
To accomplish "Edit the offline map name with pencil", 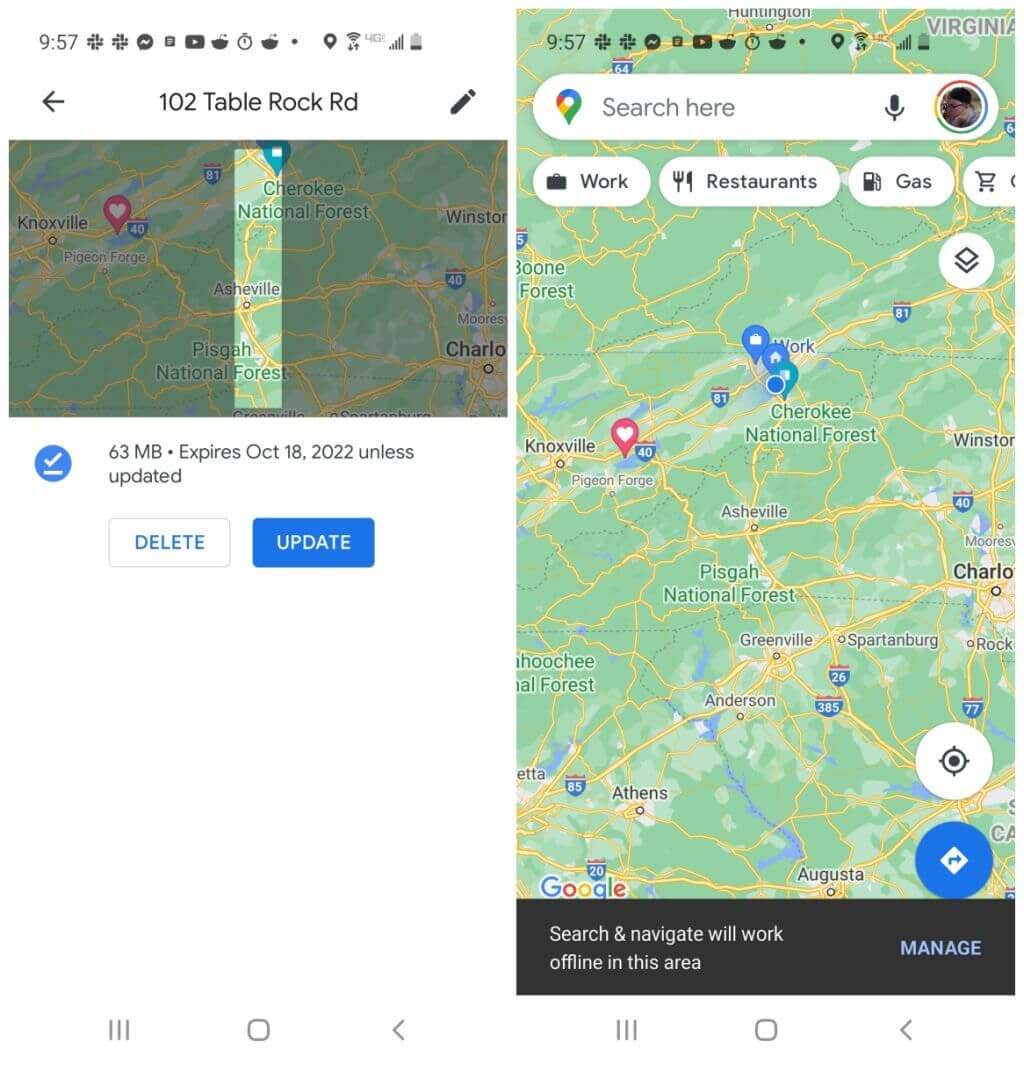I will 463,101.
